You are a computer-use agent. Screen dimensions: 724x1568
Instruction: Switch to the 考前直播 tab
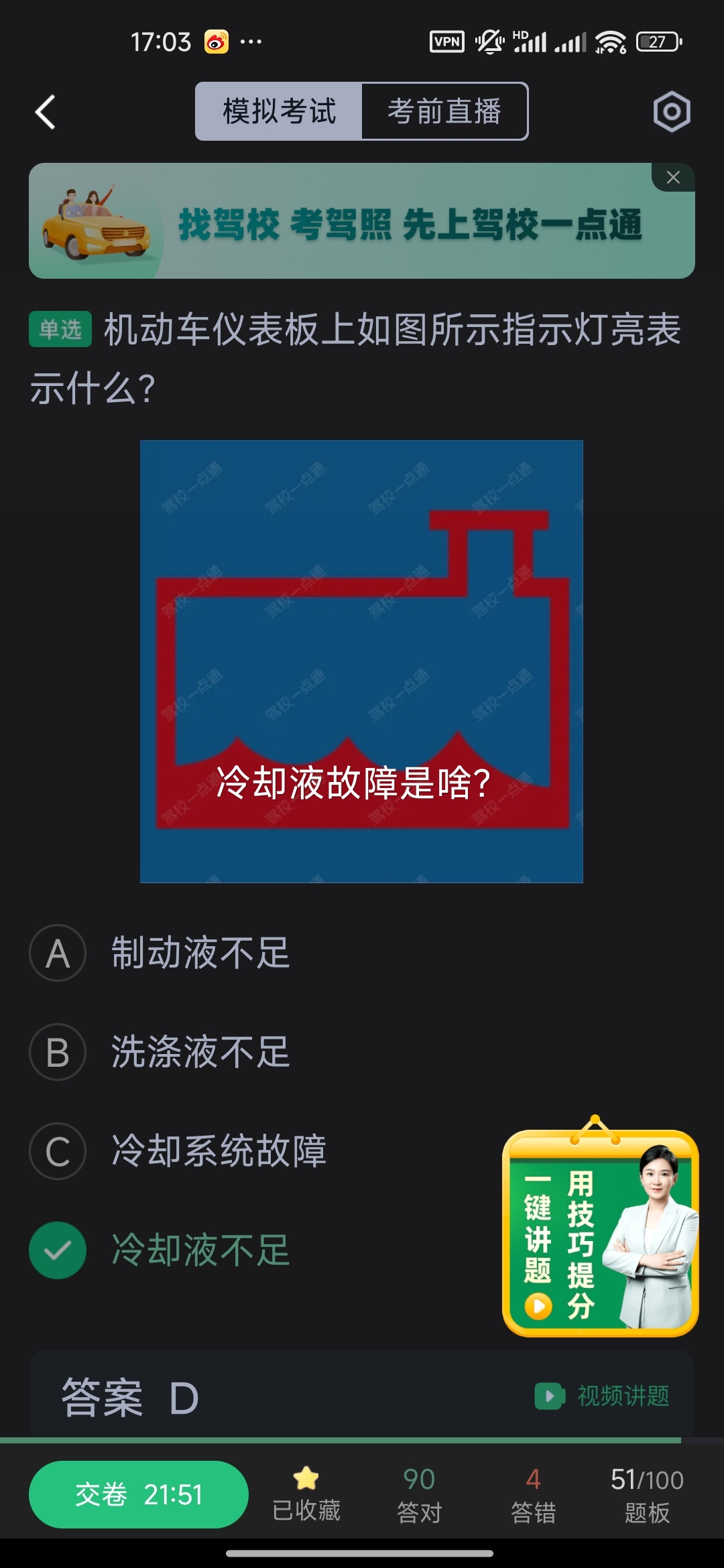pyautogui.click(x=444, y=111)
